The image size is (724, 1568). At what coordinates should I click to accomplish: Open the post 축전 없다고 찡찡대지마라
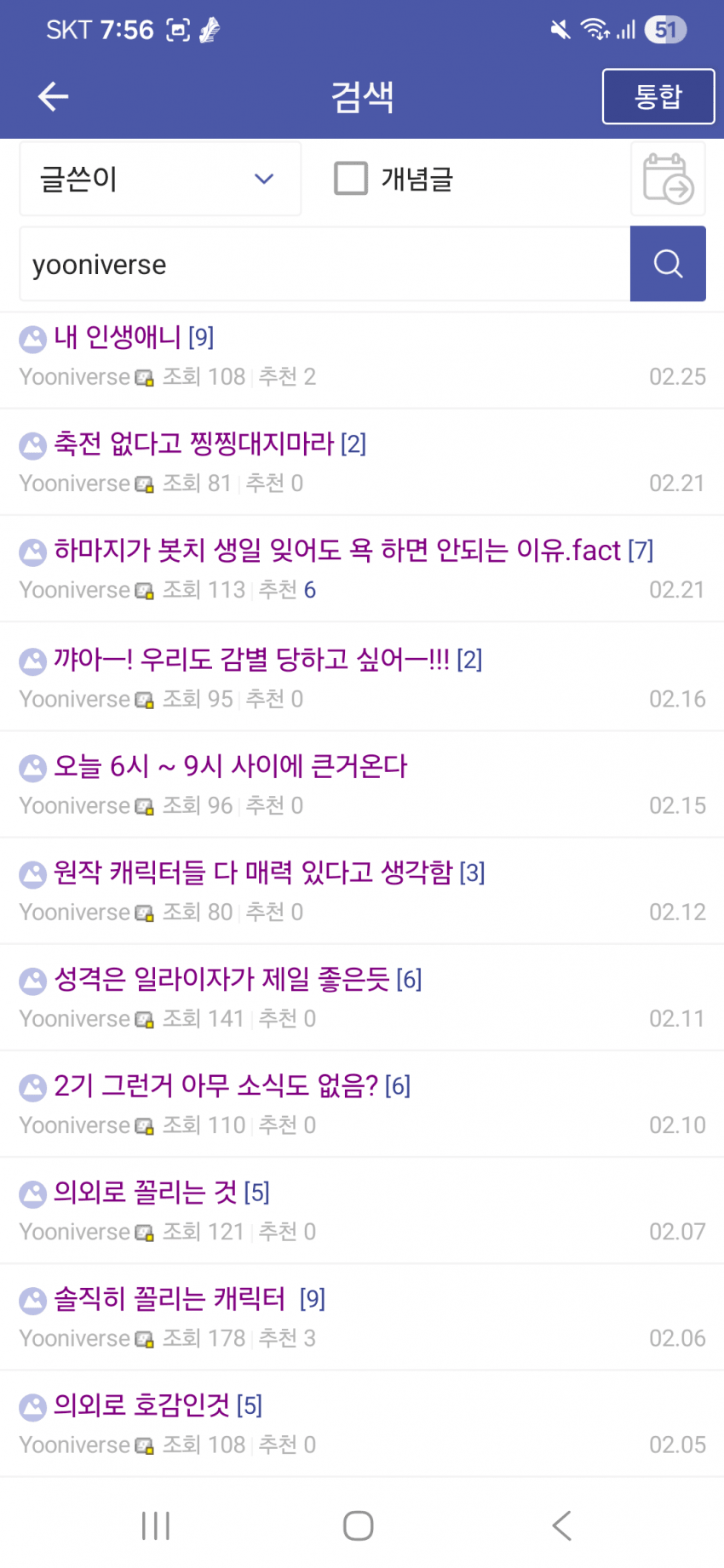pyautogui.click(x=194, y=444)
